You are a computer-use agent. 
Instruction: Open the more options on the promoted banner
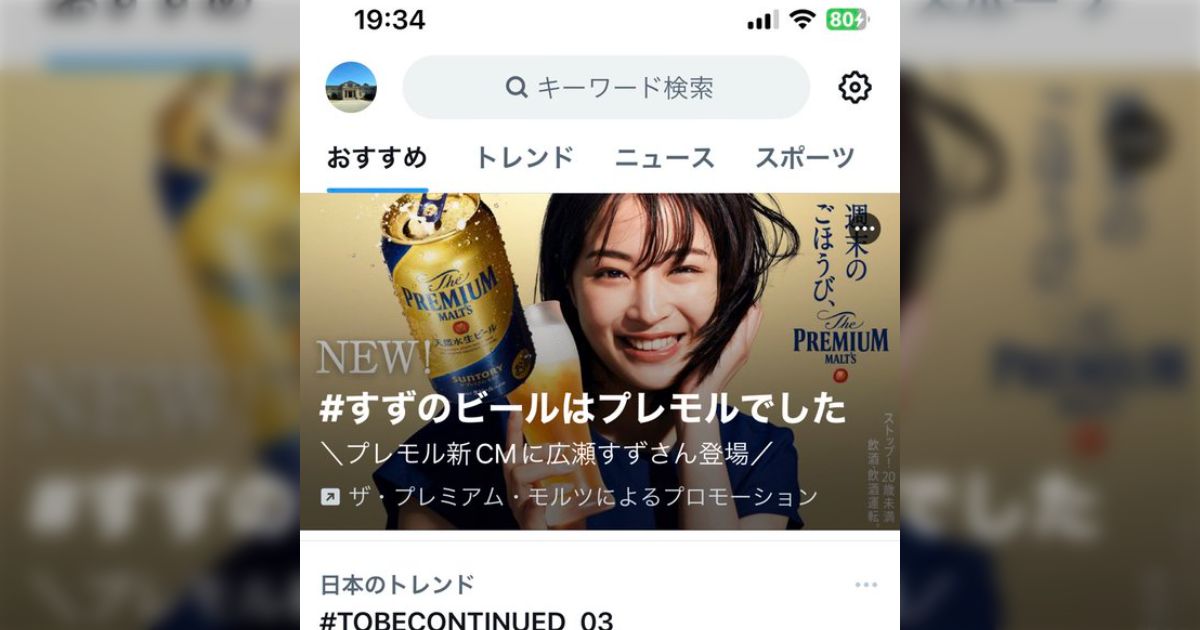click(x=864, y=229)
